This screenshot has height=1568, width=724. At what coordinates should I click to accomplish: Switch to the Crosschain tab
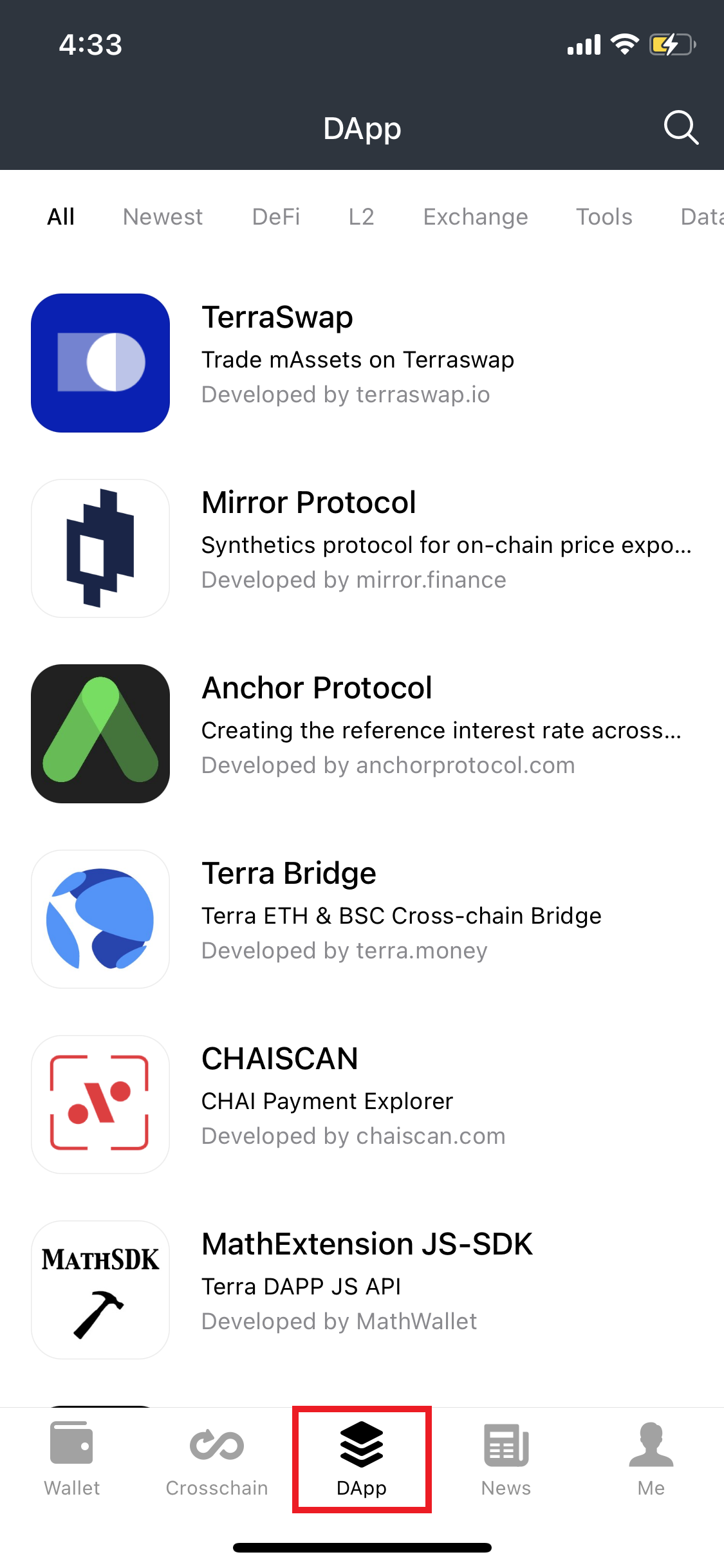tap(217, 1459)
